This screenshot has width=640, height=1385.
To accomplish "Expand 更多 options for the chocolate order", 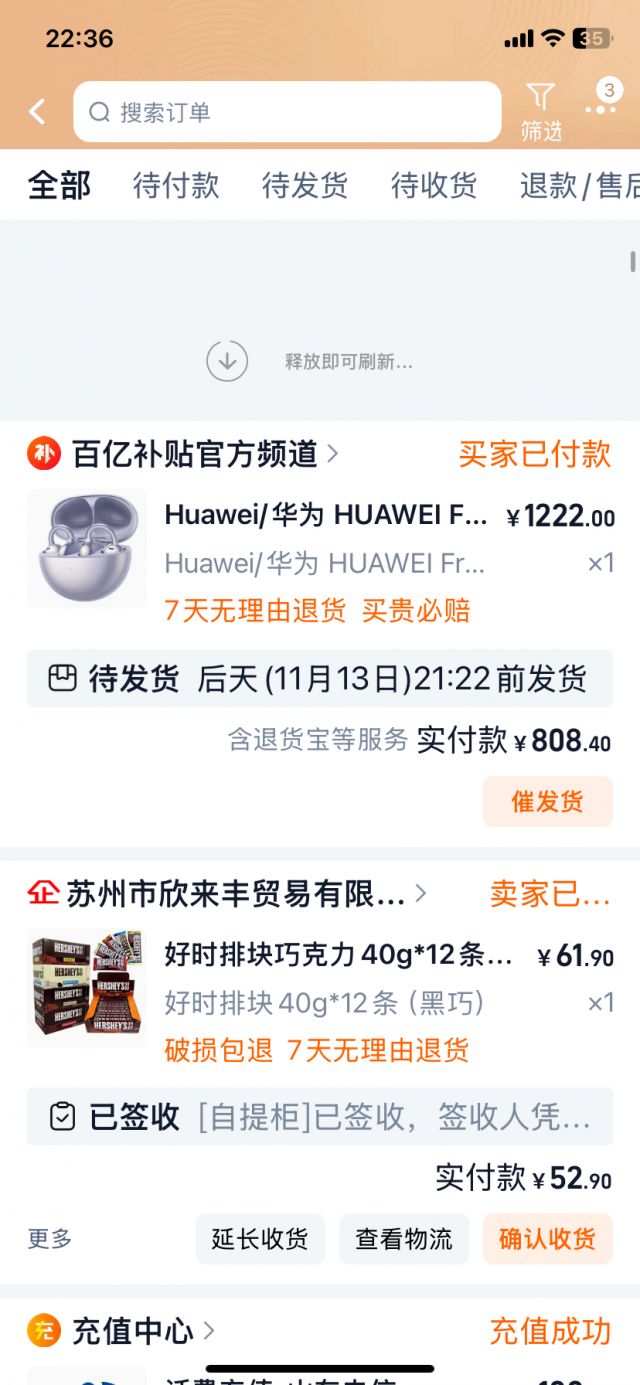I will click(x=50, y=1239).
